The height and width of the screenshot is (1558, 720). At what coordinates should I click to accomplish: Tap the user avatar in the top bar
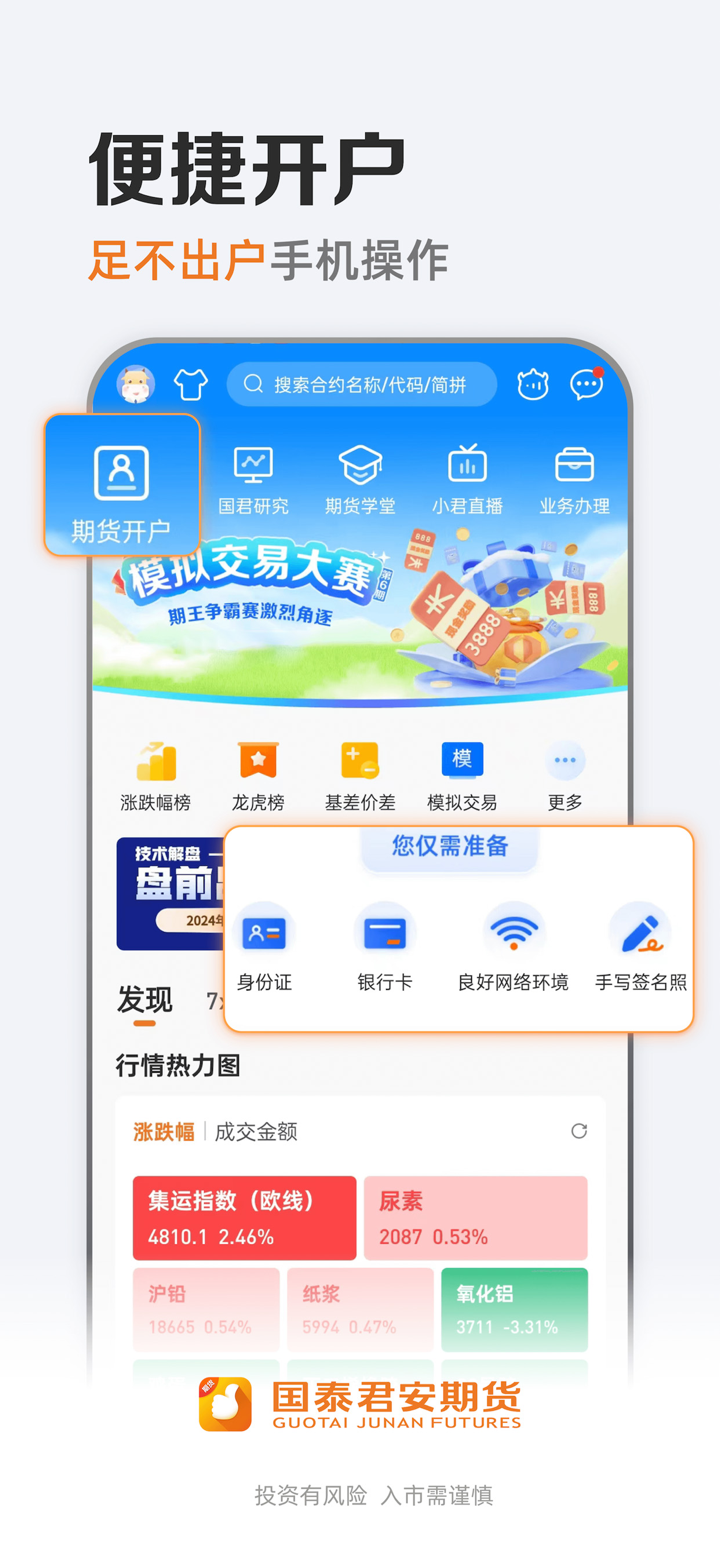137,384
